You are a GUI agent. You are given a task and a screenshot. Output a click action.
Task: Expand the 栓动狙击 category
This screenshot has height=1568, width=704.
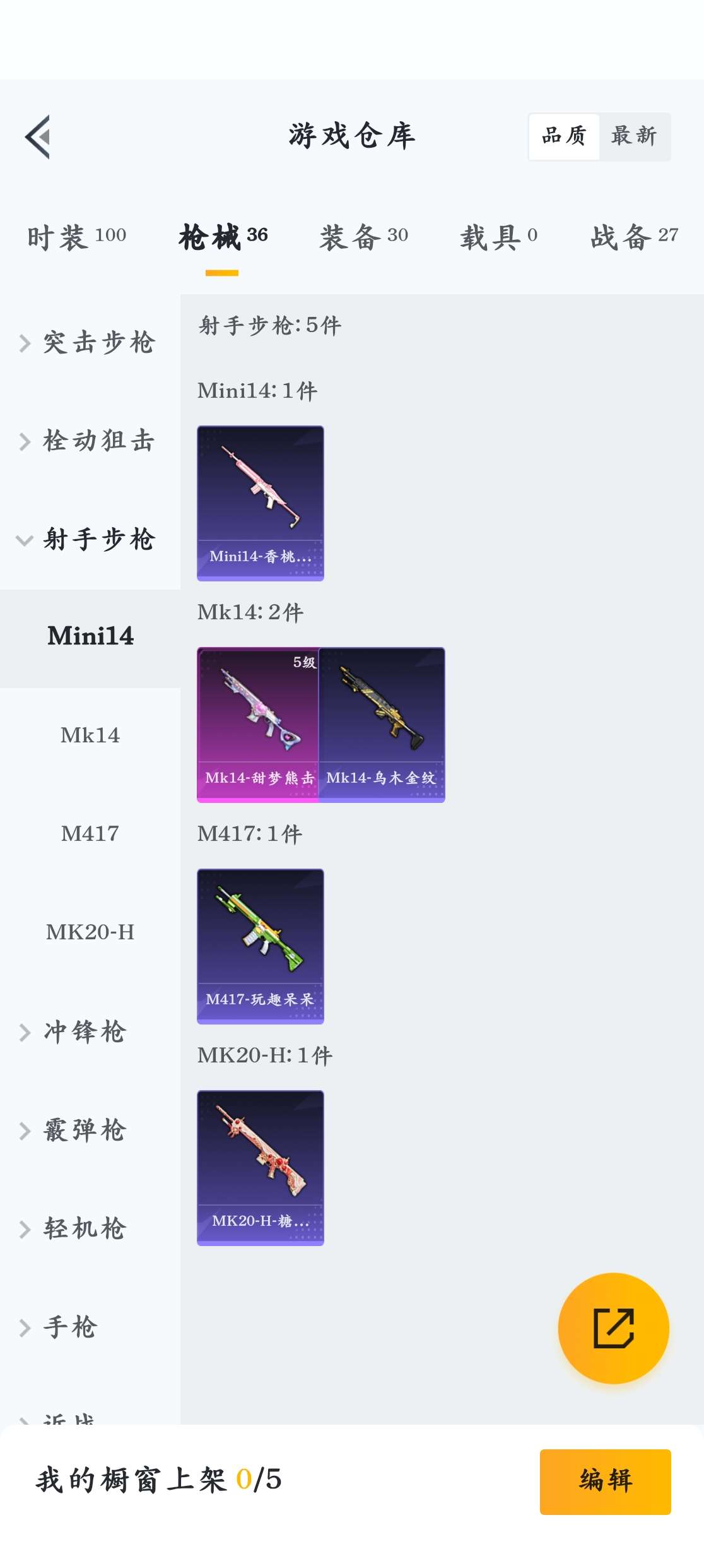pos(88,441)
